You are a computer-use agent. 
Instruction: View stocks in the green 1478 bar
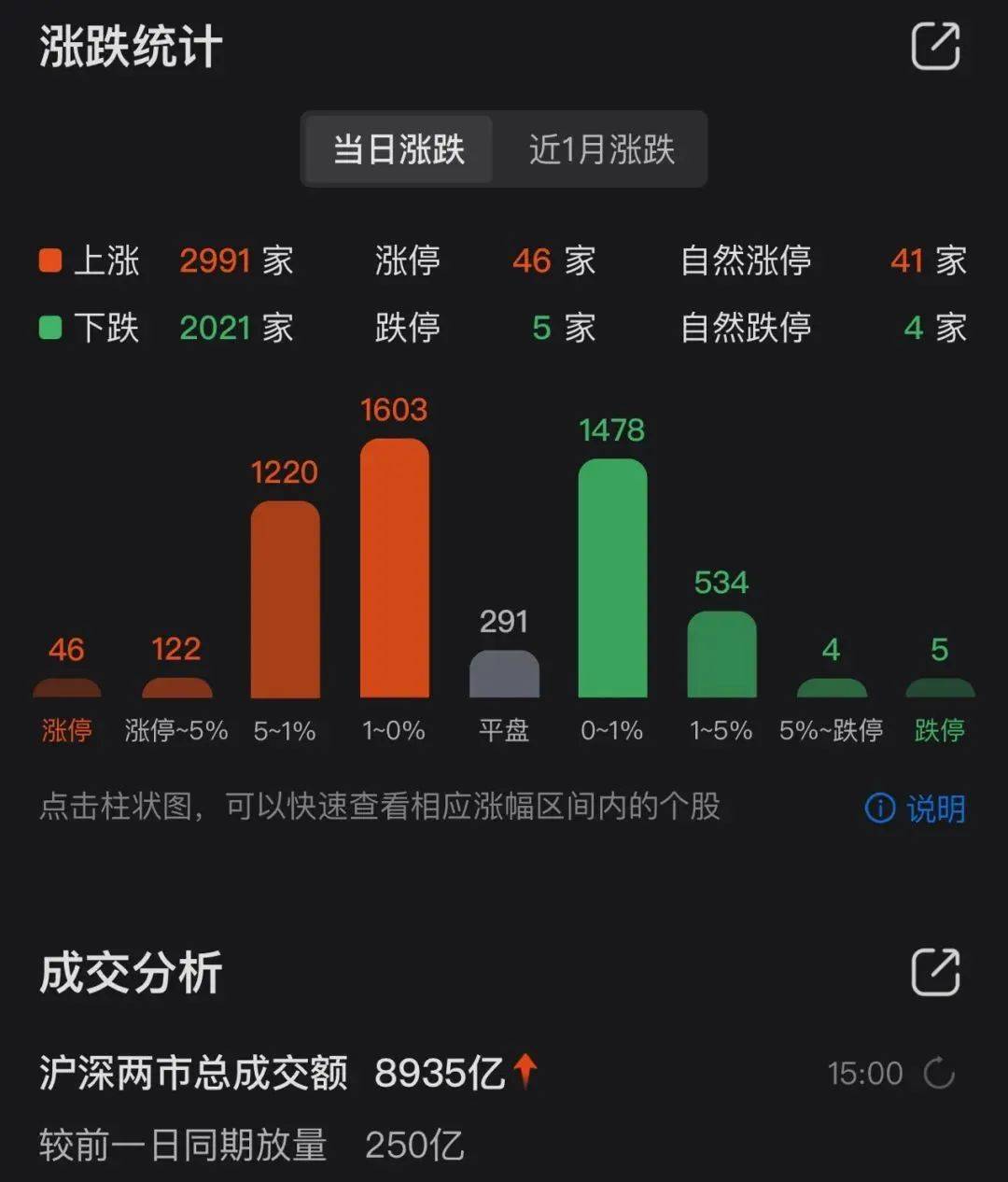pos(612,578)
